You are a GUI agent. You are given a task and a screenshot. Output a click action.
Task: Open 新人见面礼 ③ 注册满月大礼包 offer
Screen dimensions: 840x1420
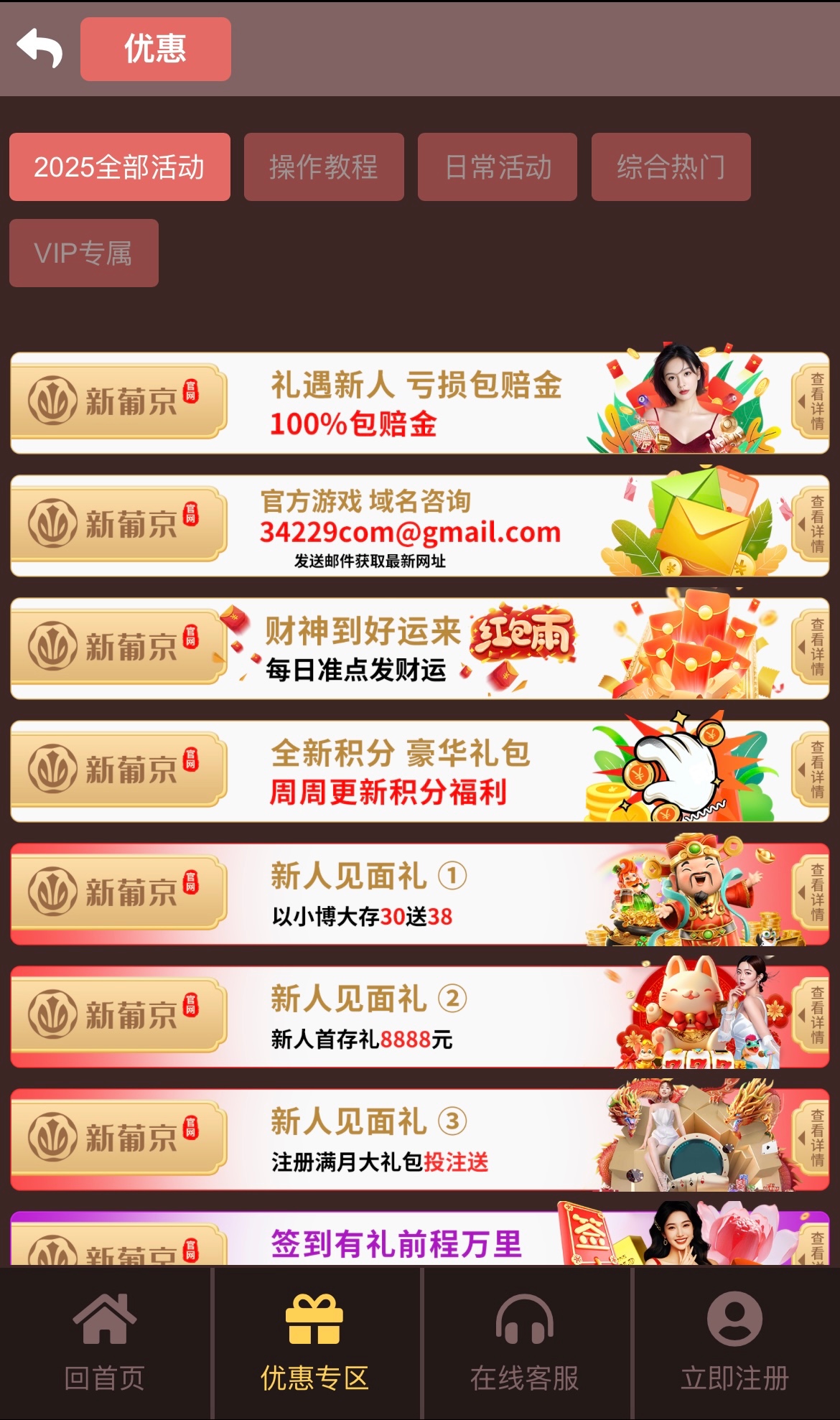420,1139
